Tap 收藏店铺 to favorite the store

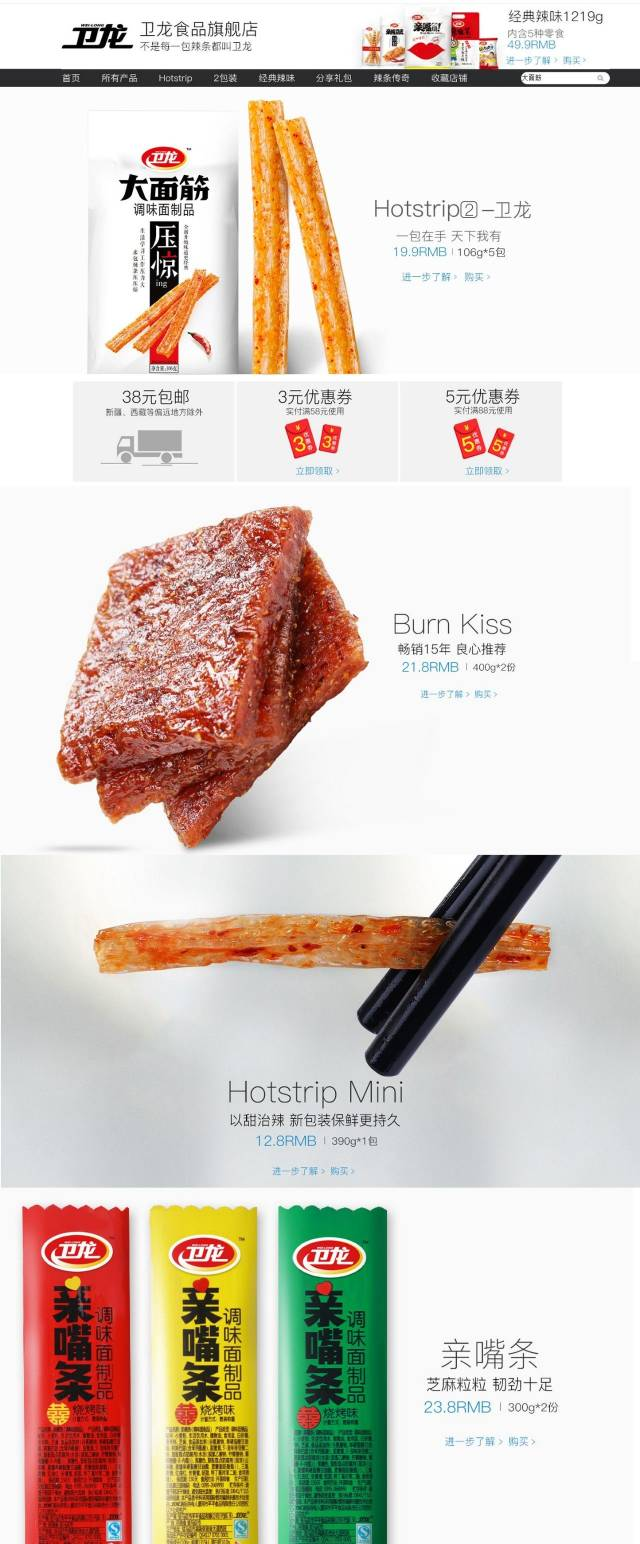point(449,78)
